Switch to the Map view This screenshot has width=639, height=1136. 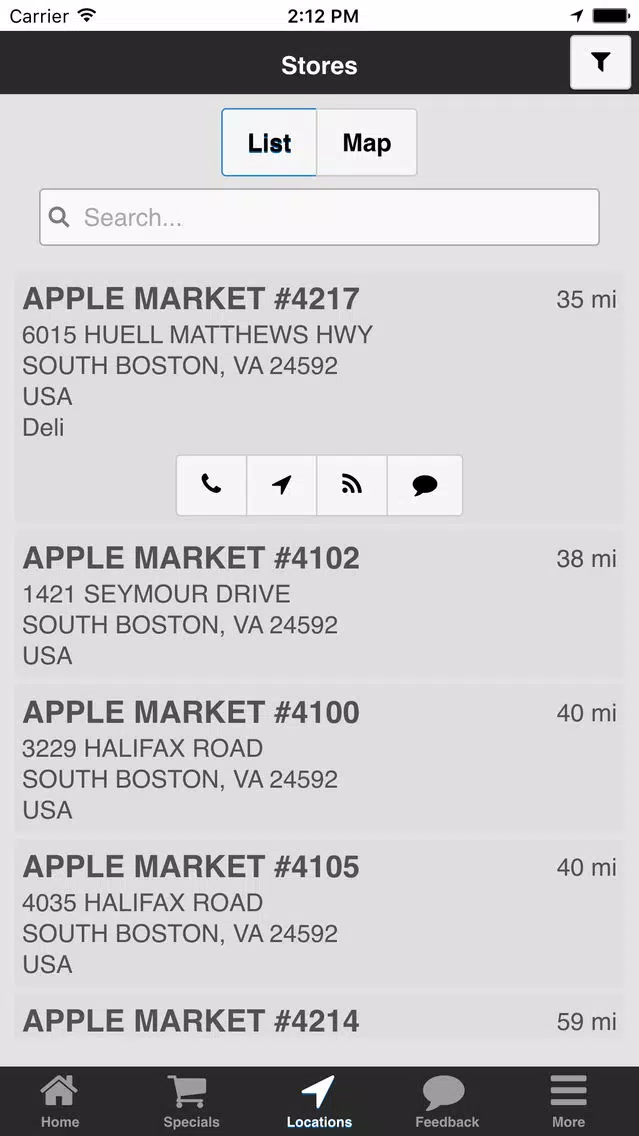pos(367,143)
